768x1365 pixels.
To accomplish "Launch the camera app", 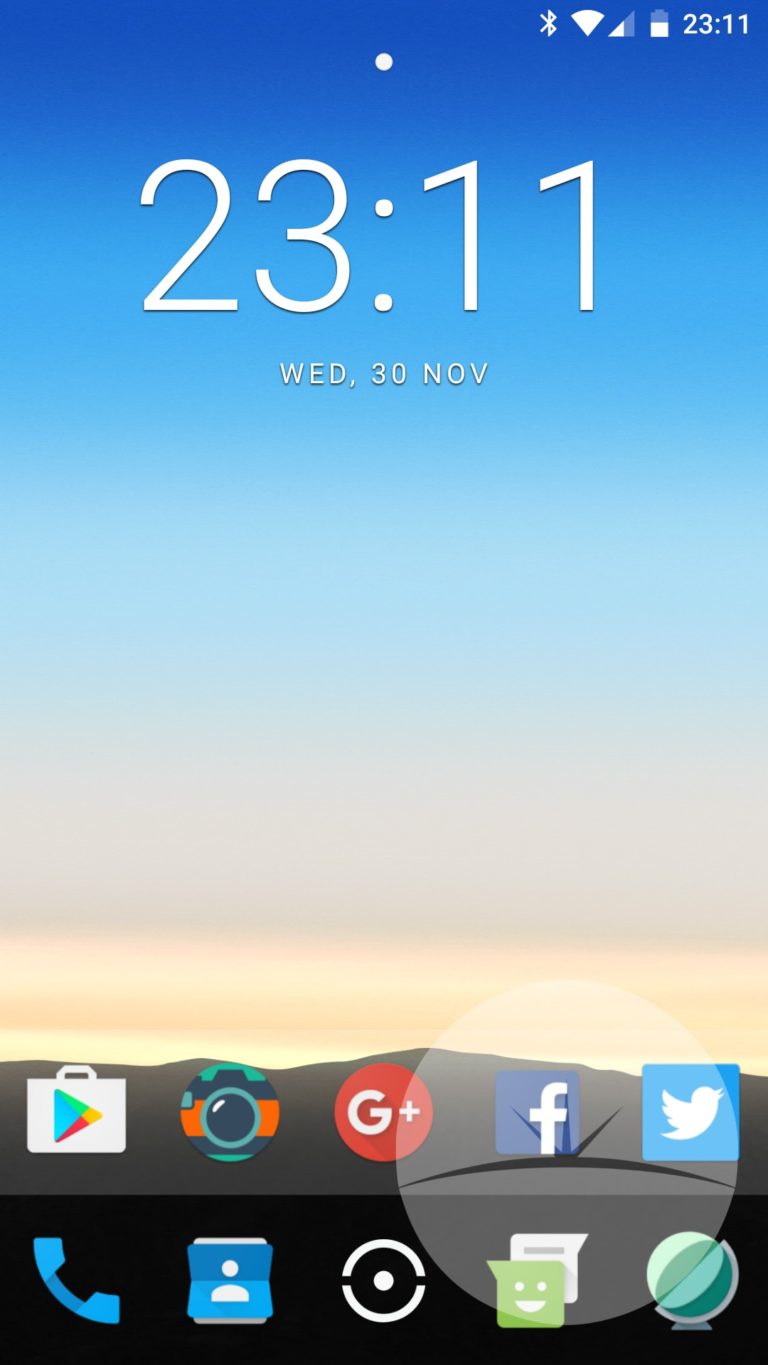I will pyautogui.click(x=230, y=1112).
